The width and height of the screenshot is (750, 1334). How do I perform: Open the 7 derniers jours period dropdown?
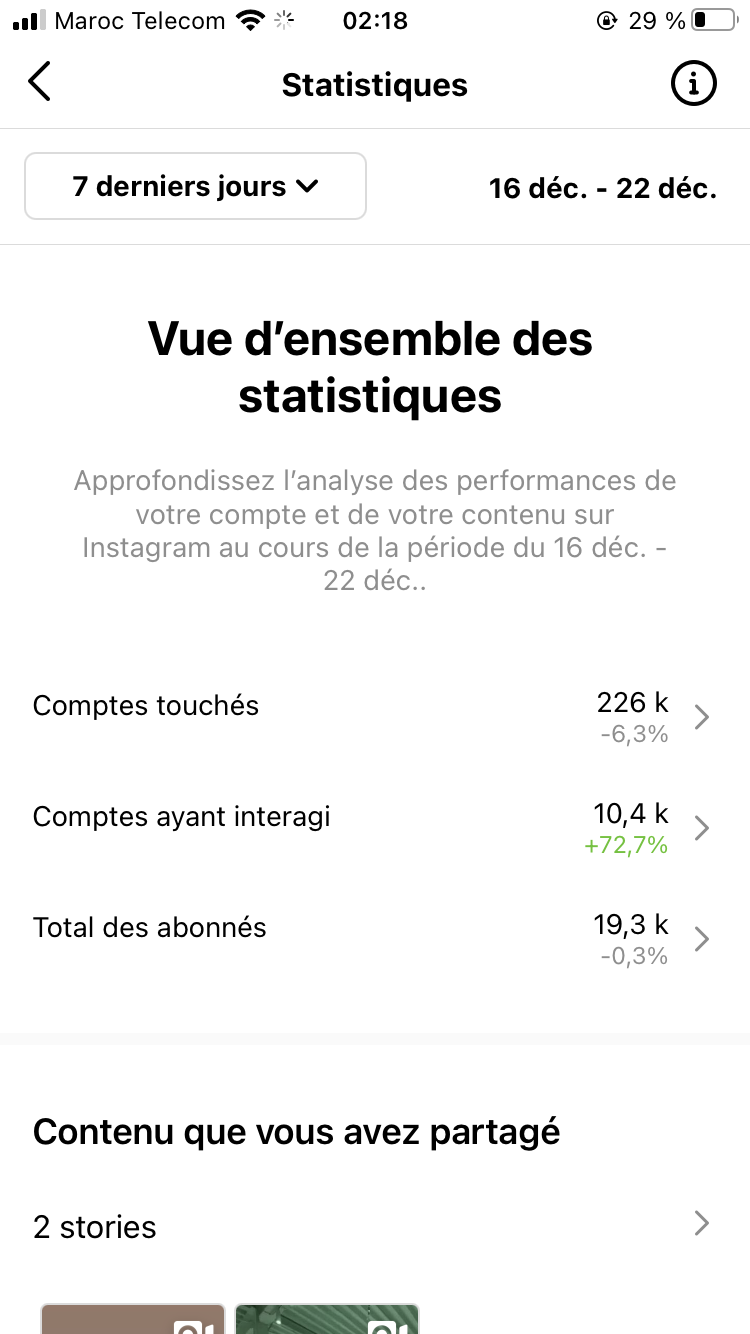[195, 186]
